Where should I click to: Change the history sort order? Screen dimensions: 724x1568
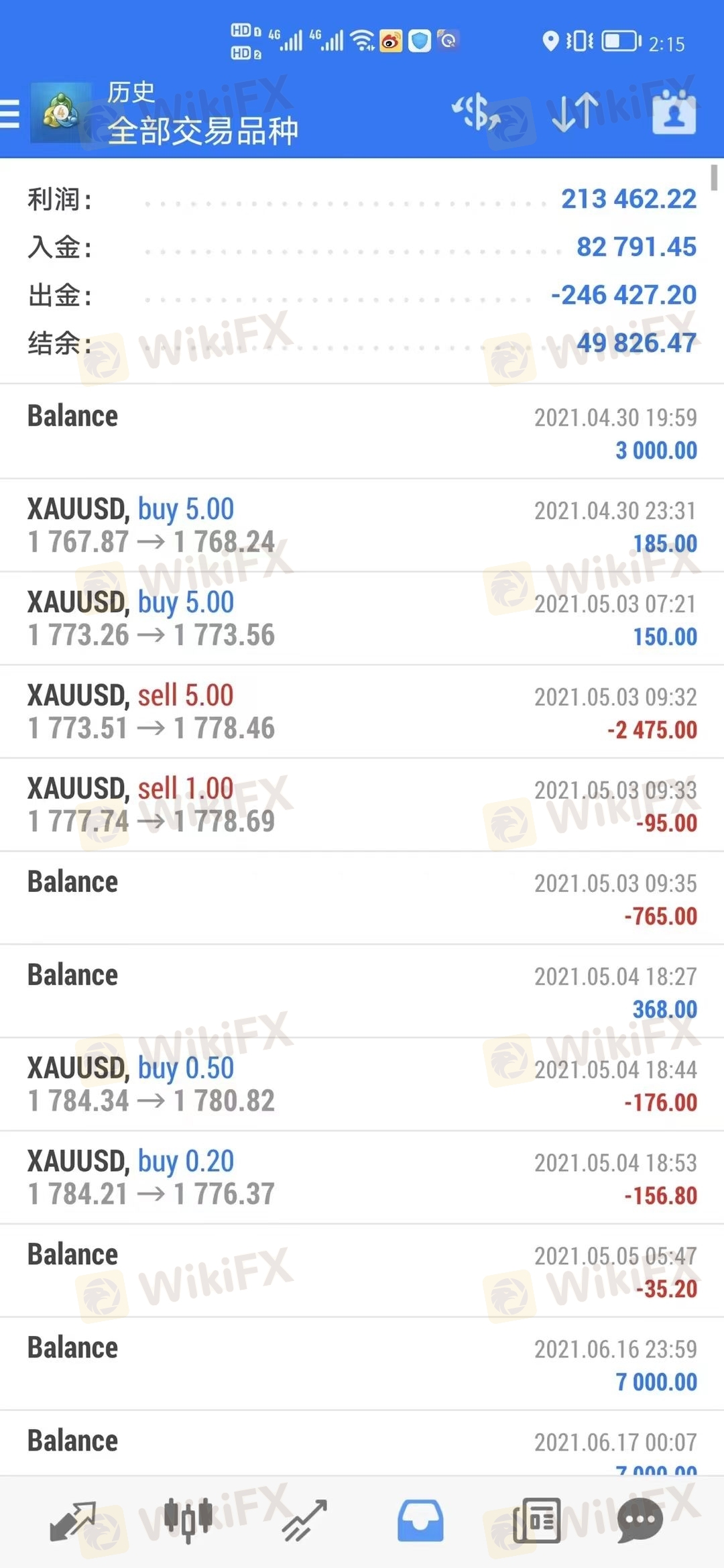click(x=575, y=112)
